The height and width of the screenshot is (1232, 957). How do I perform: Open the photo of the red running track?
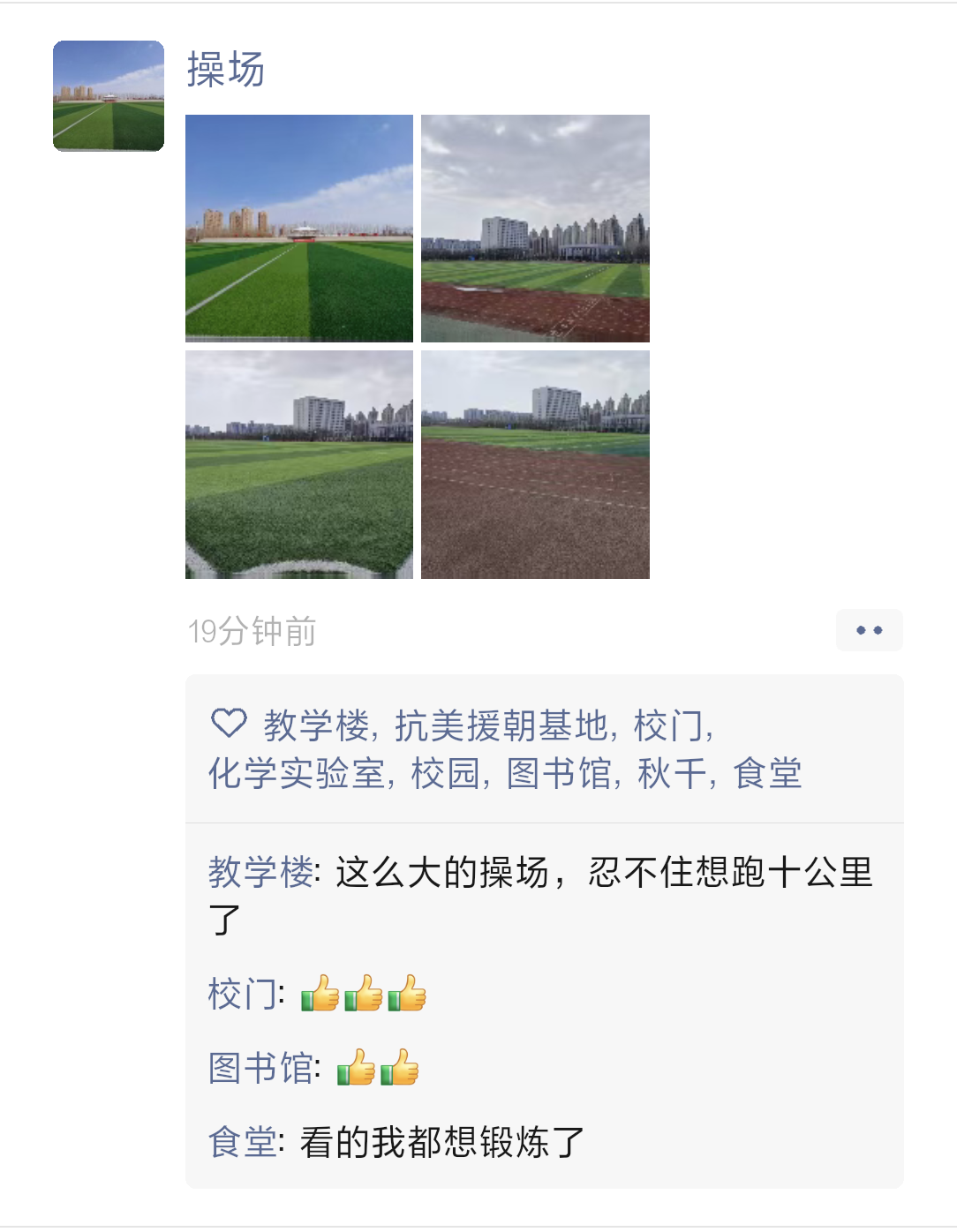[x=535, y=465]
